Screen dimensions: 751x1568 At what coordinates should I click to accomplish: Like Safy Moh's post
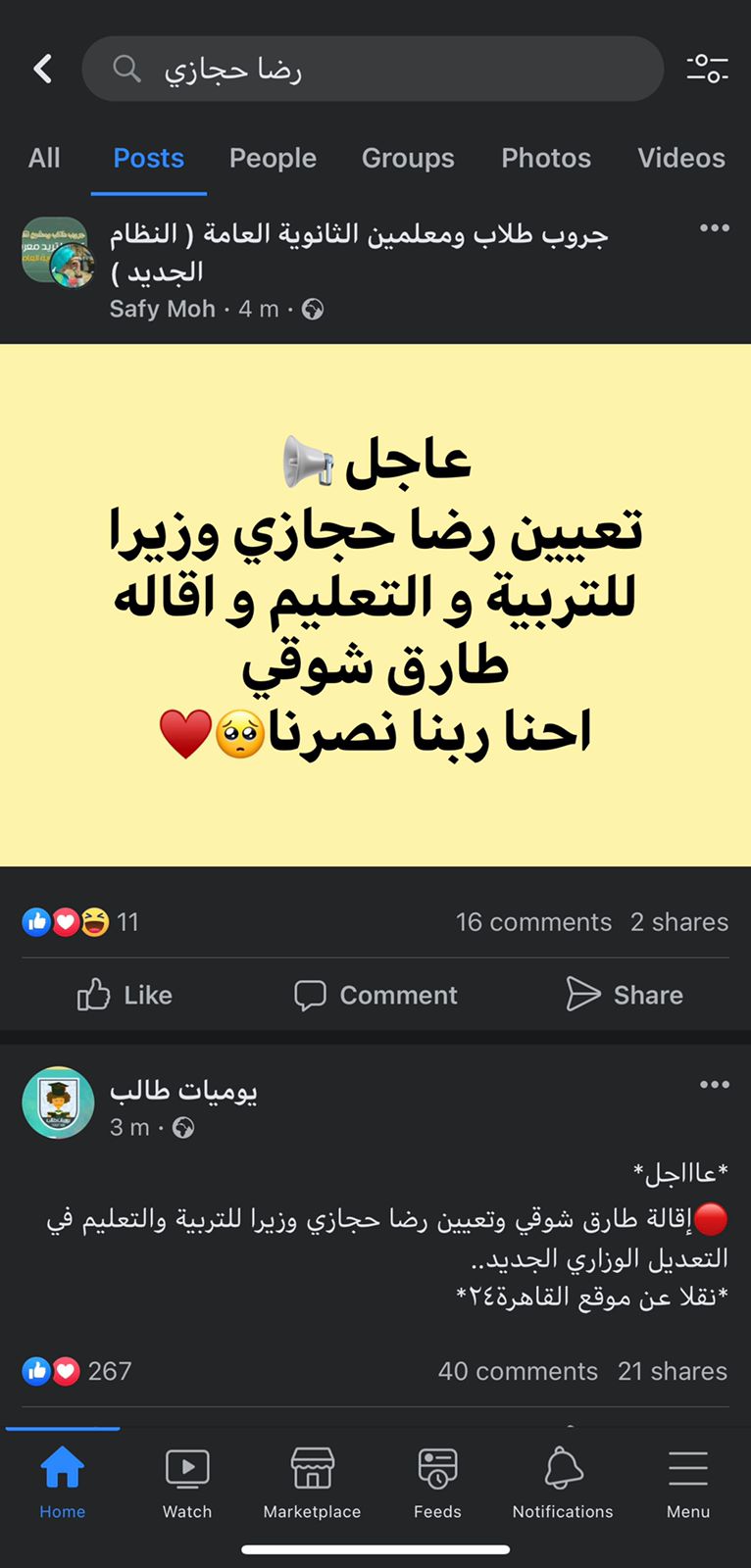(125, 995)
